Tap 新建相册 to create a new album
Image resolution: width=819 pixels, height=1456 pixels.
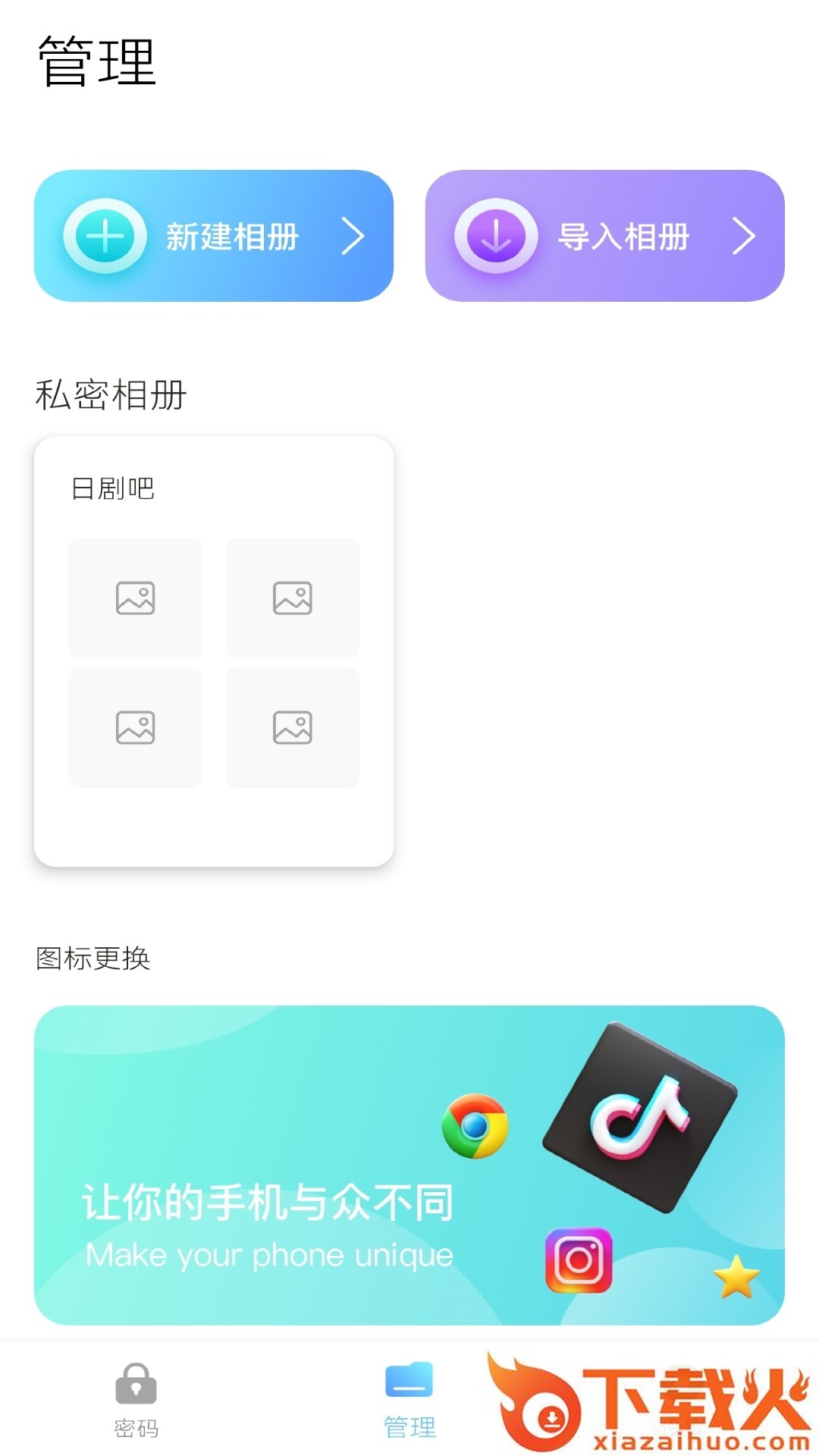coord(213,236)
